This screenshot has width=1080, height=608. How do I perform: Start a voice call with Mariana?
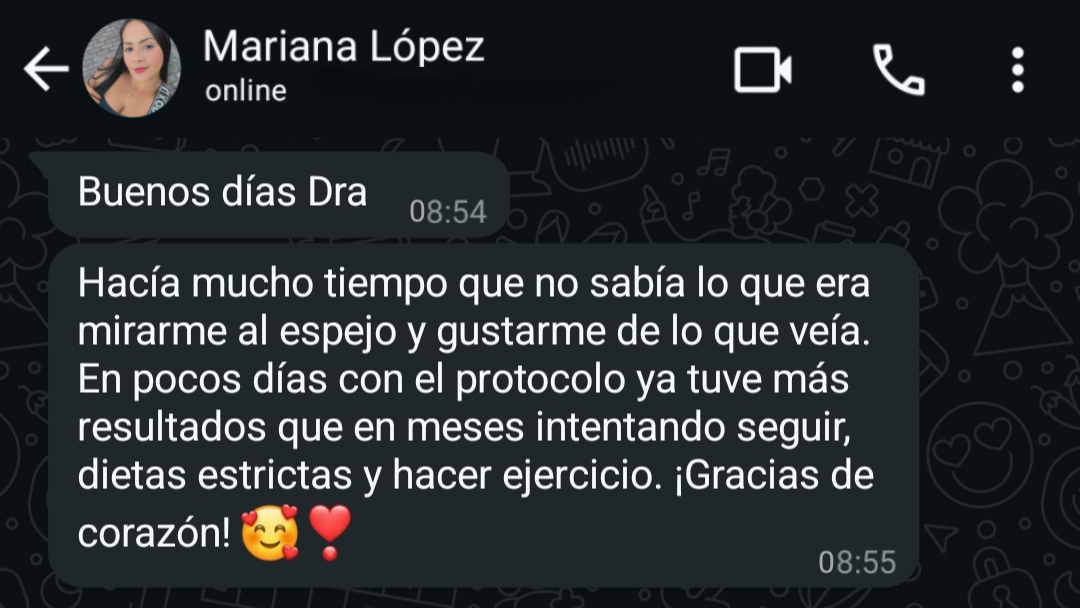point(897,70)
